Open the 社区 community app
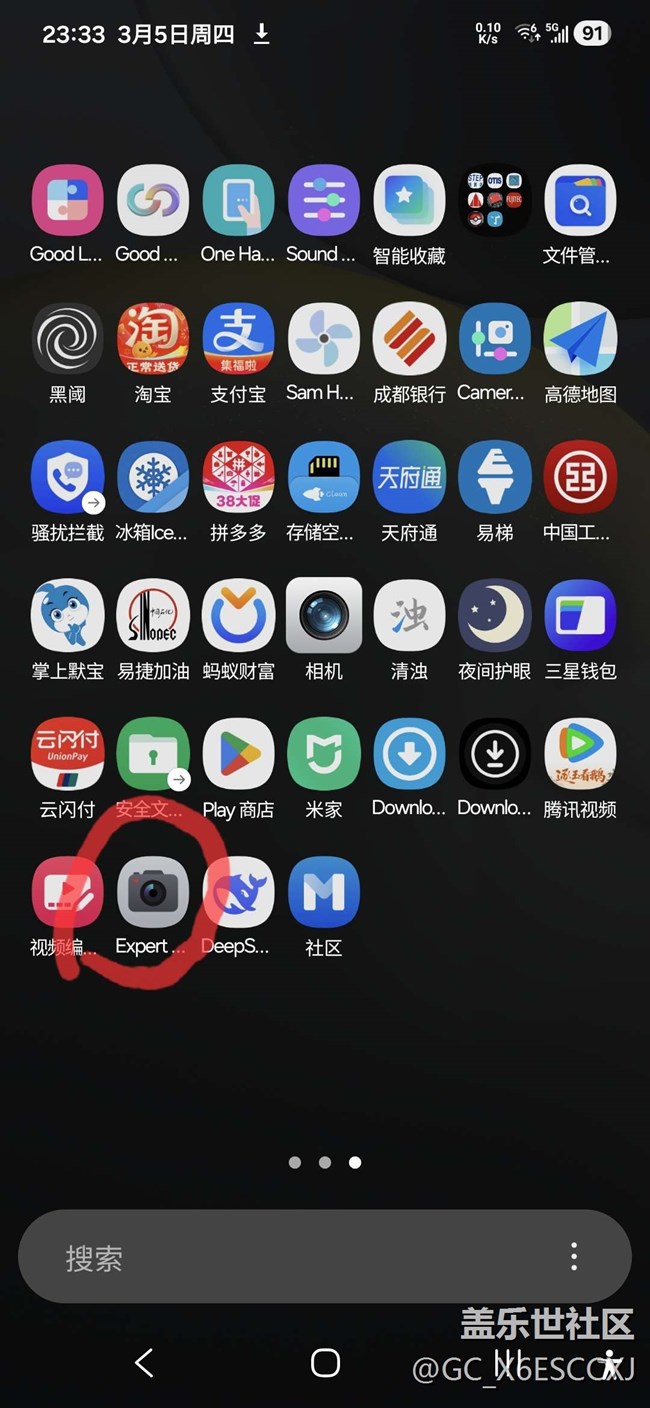The height and width of the screenshot is (1408, 650). (324, 892)
